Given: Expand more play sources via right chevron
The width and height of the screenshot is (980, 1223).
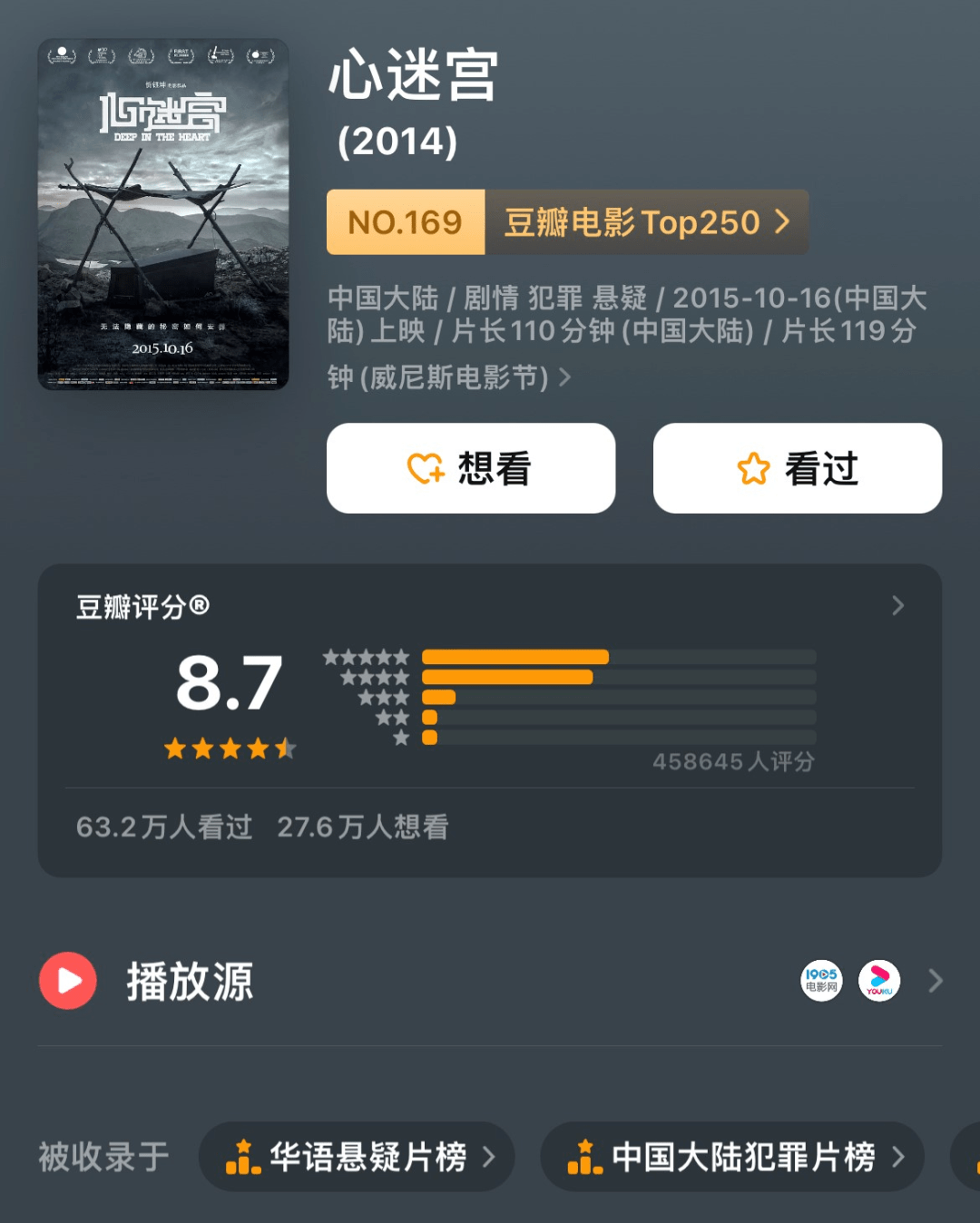Looking at the screenshot, I should [936, 981].
